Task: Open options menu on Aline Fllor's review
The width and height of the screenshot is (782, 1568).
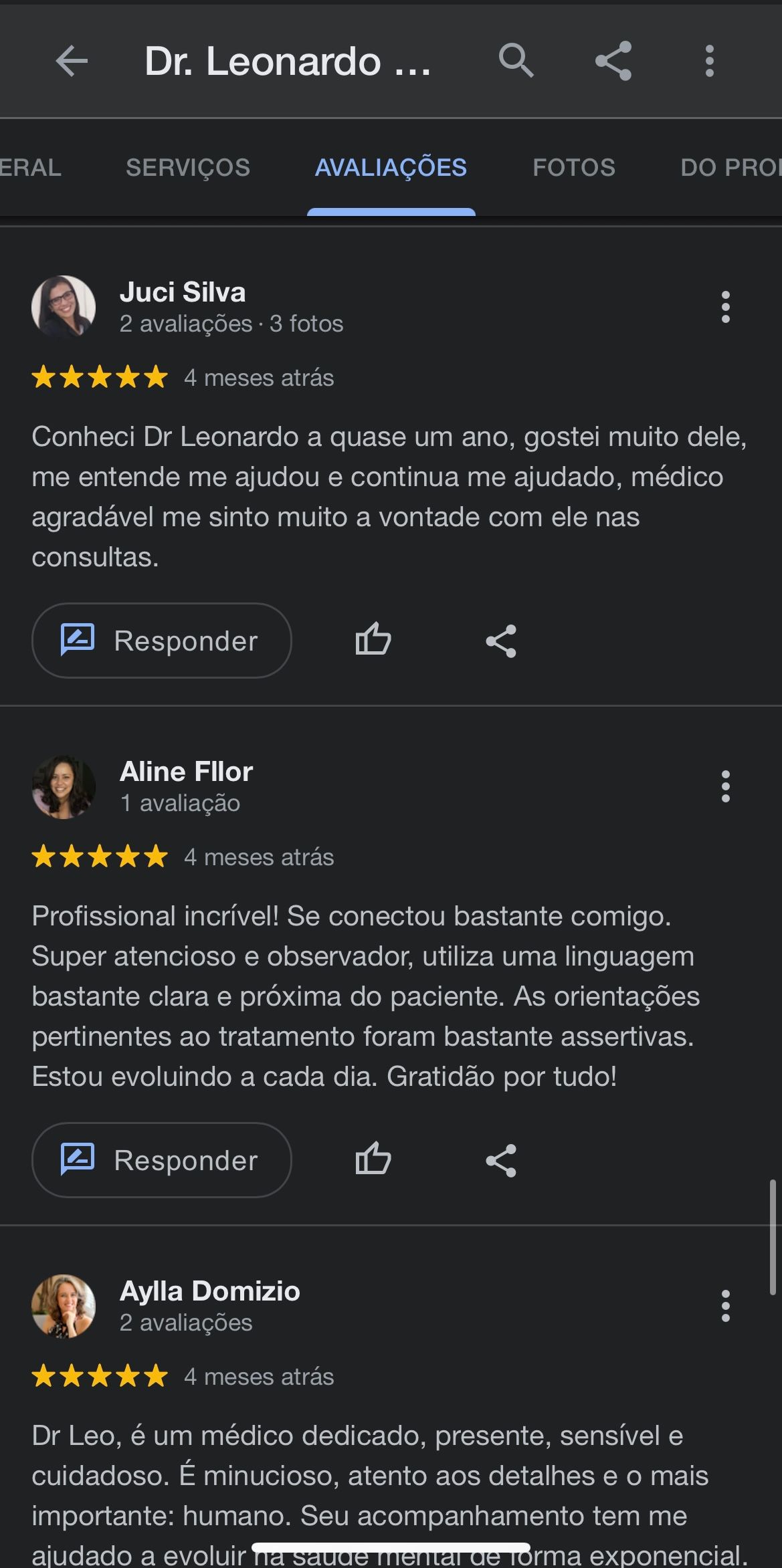Action: coord(726,787)
